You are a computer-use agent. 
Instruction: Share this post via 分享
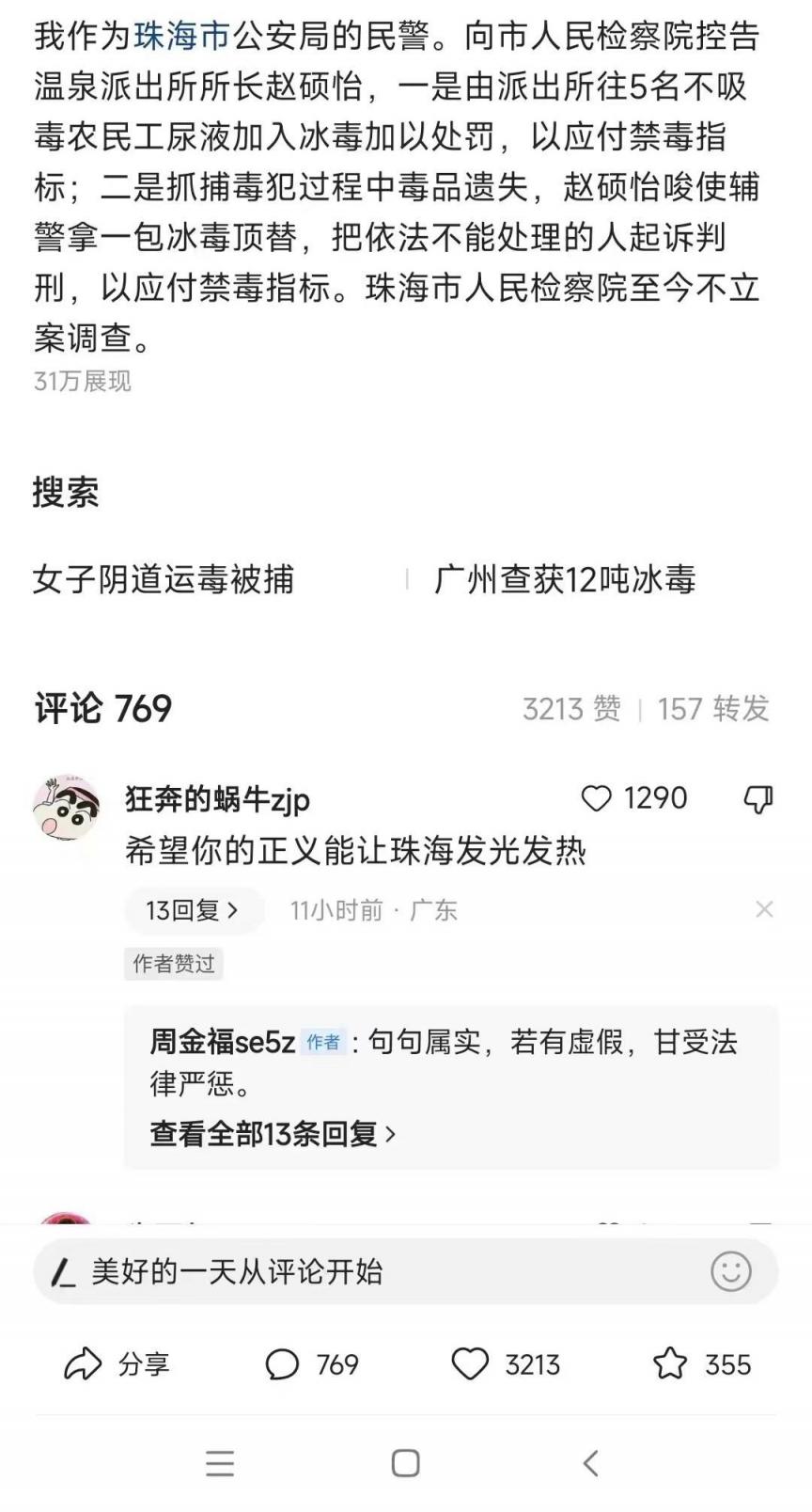[117, 1364]
